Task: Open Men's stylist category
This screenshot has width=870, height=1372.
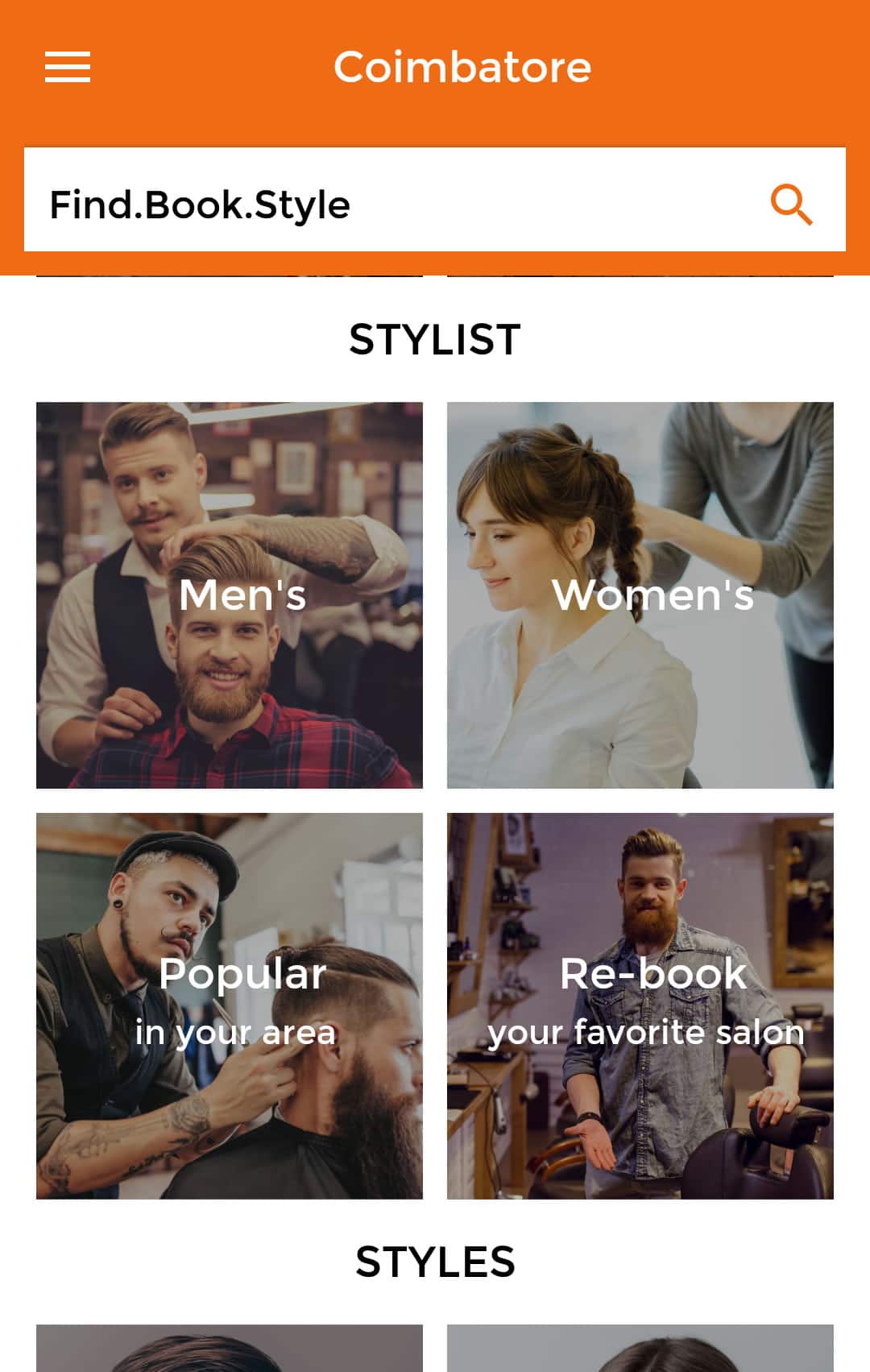Action: (230, 595)
